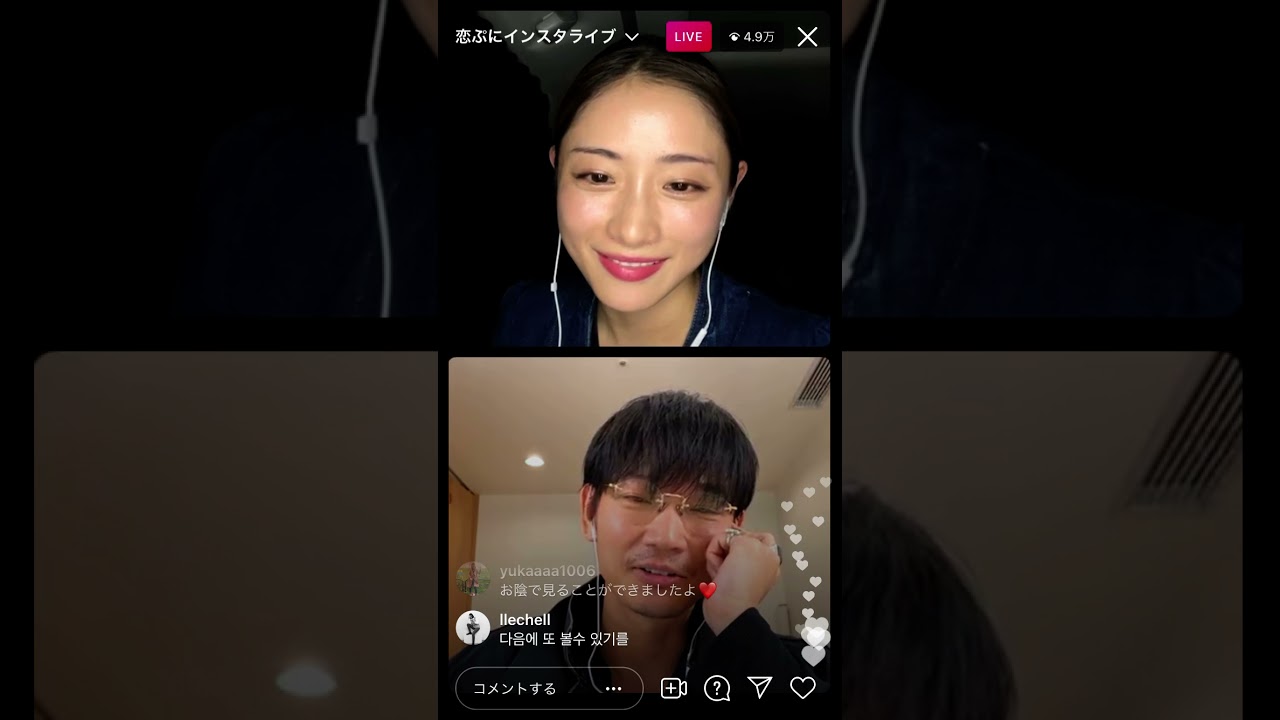This screenshot has height=720, width=1280.
Task: Request to join the live video
Action: click(673, 688)
